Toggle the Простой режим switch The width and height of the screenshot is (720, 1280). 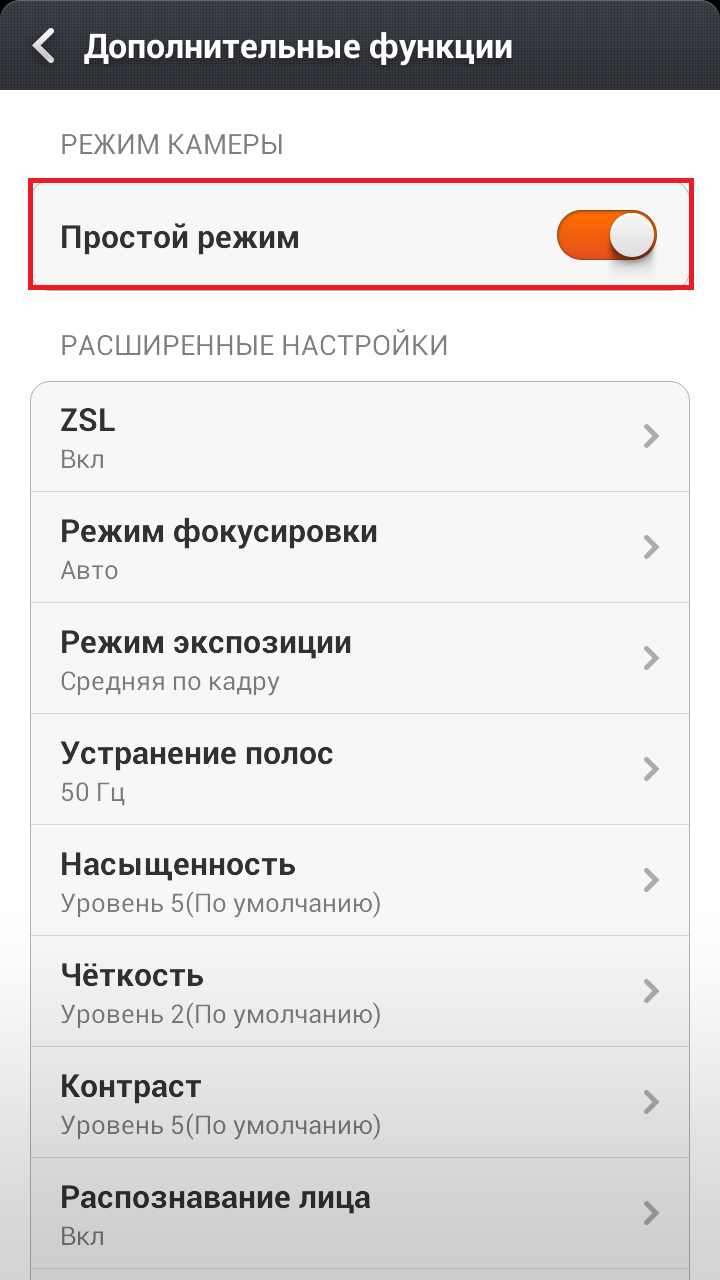click(x=607, y=236)
